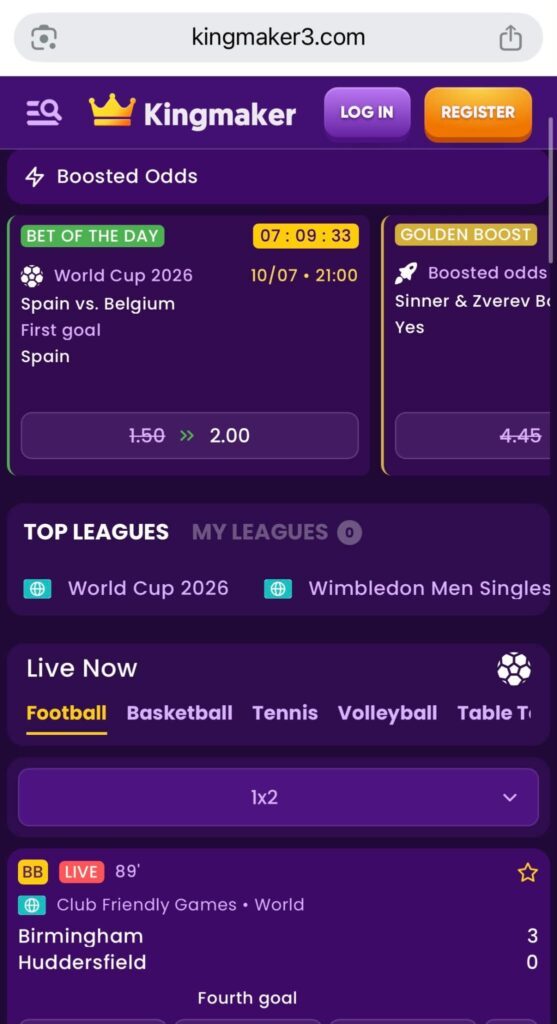Select the Football live tab
The width and height of the screenshot is (557, 1024).
67,713
